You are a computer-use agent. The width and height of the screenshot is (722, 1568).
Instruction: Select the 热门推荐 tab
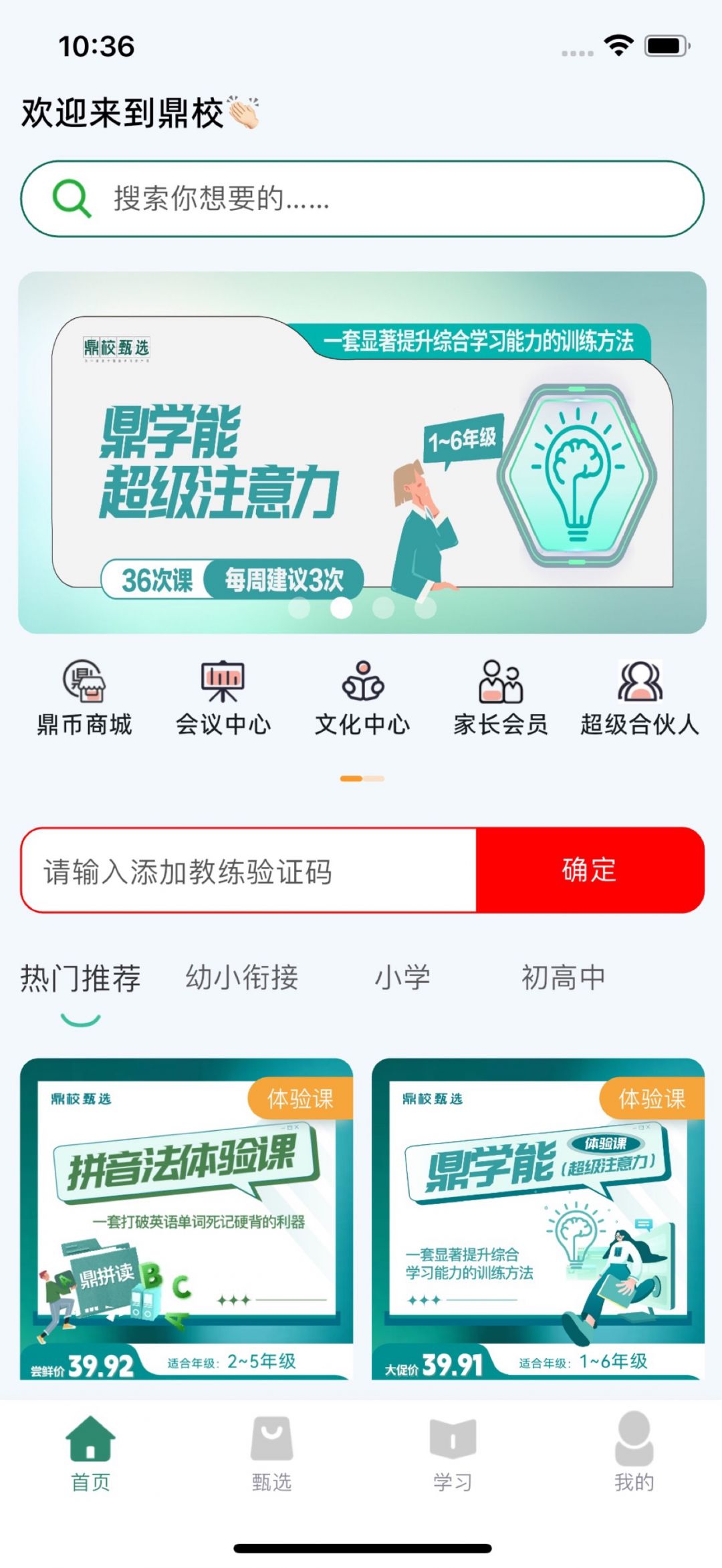pyautogui.click(x=80, y=978)
